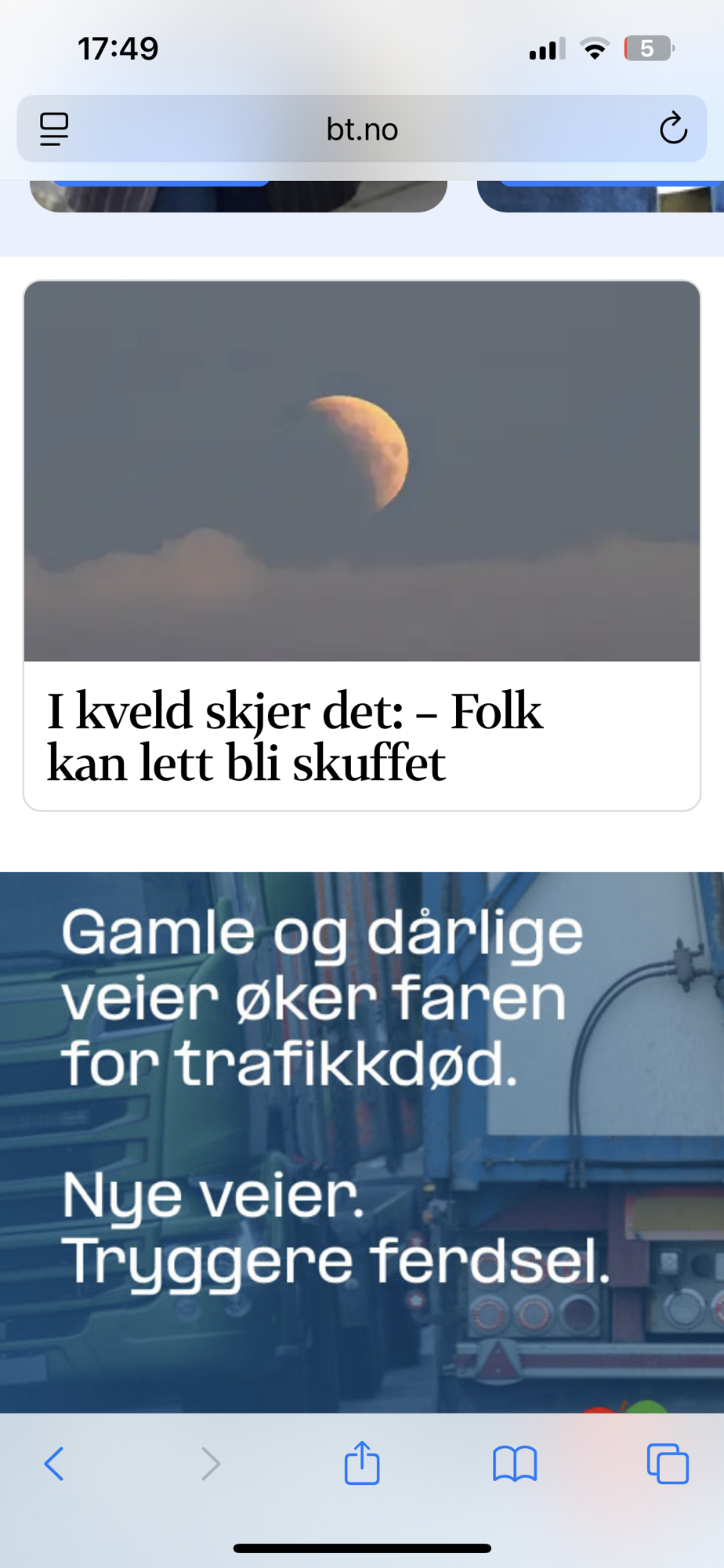
Task: Share this page
Action: coord(362,1463)
